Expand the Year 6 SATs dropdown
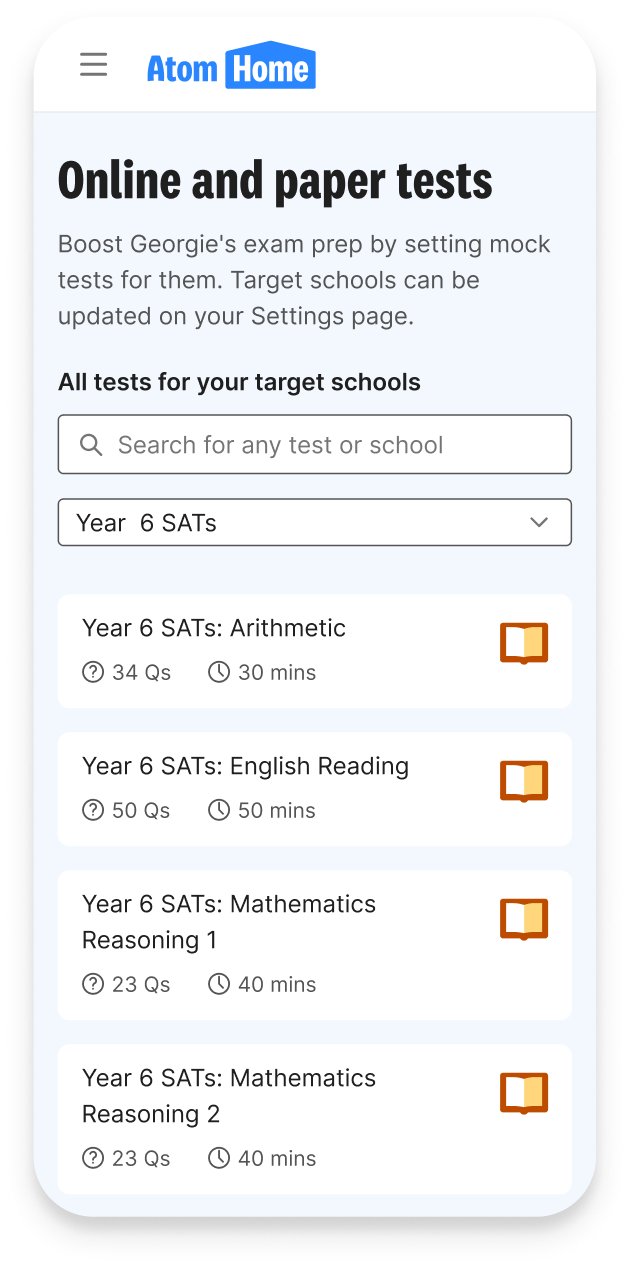 tap(314, 522)
